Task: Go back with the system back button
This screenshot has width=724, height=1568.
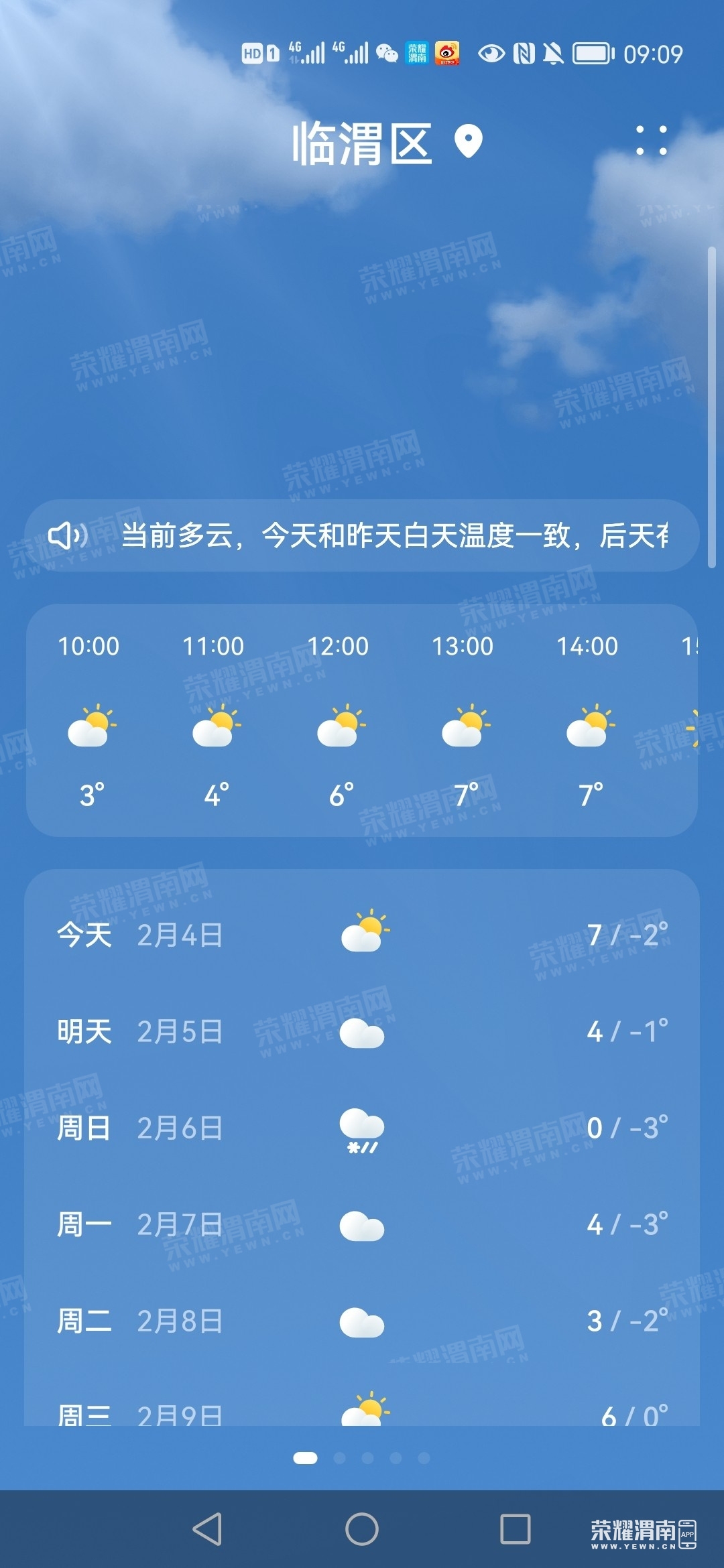Action: (207, 1528)
